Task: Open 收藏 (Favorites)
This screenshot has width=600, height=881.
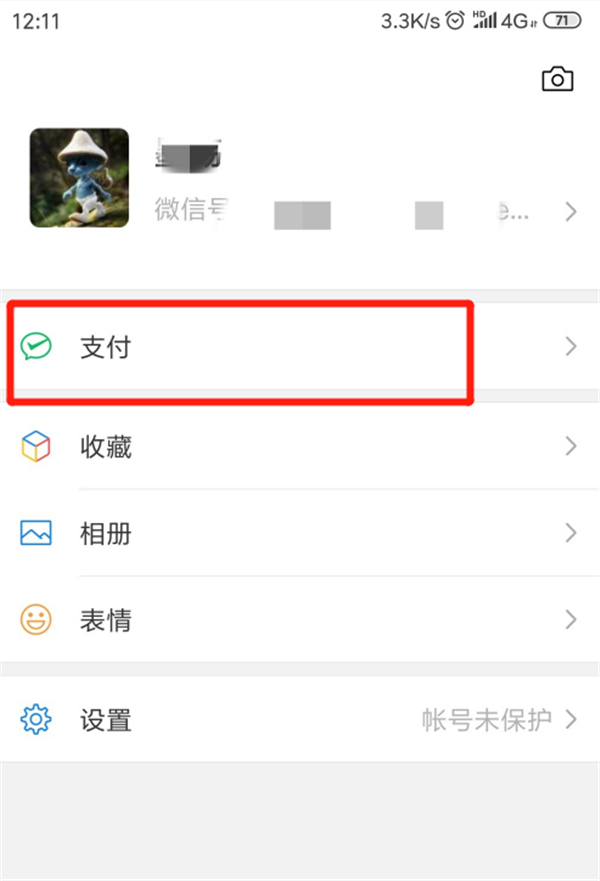Action: (300, 446)
